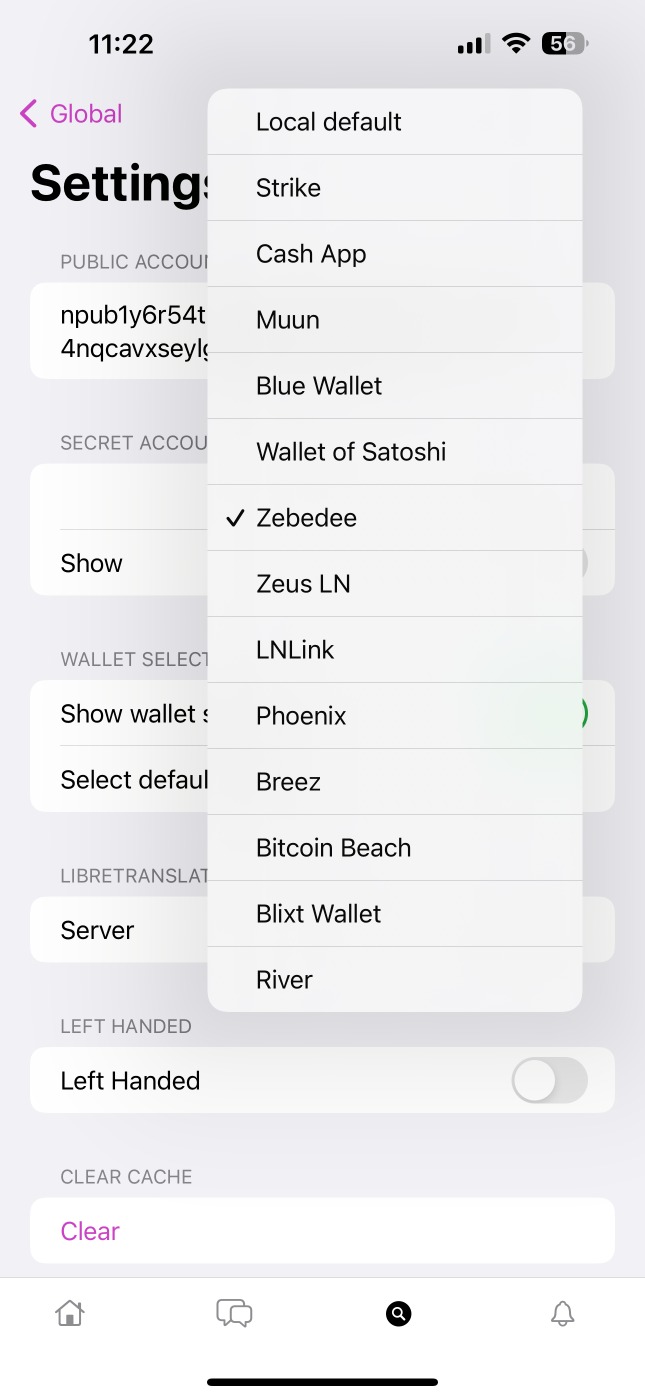
Task: Open the notifications bell tab
Action: pos(563,1313)
